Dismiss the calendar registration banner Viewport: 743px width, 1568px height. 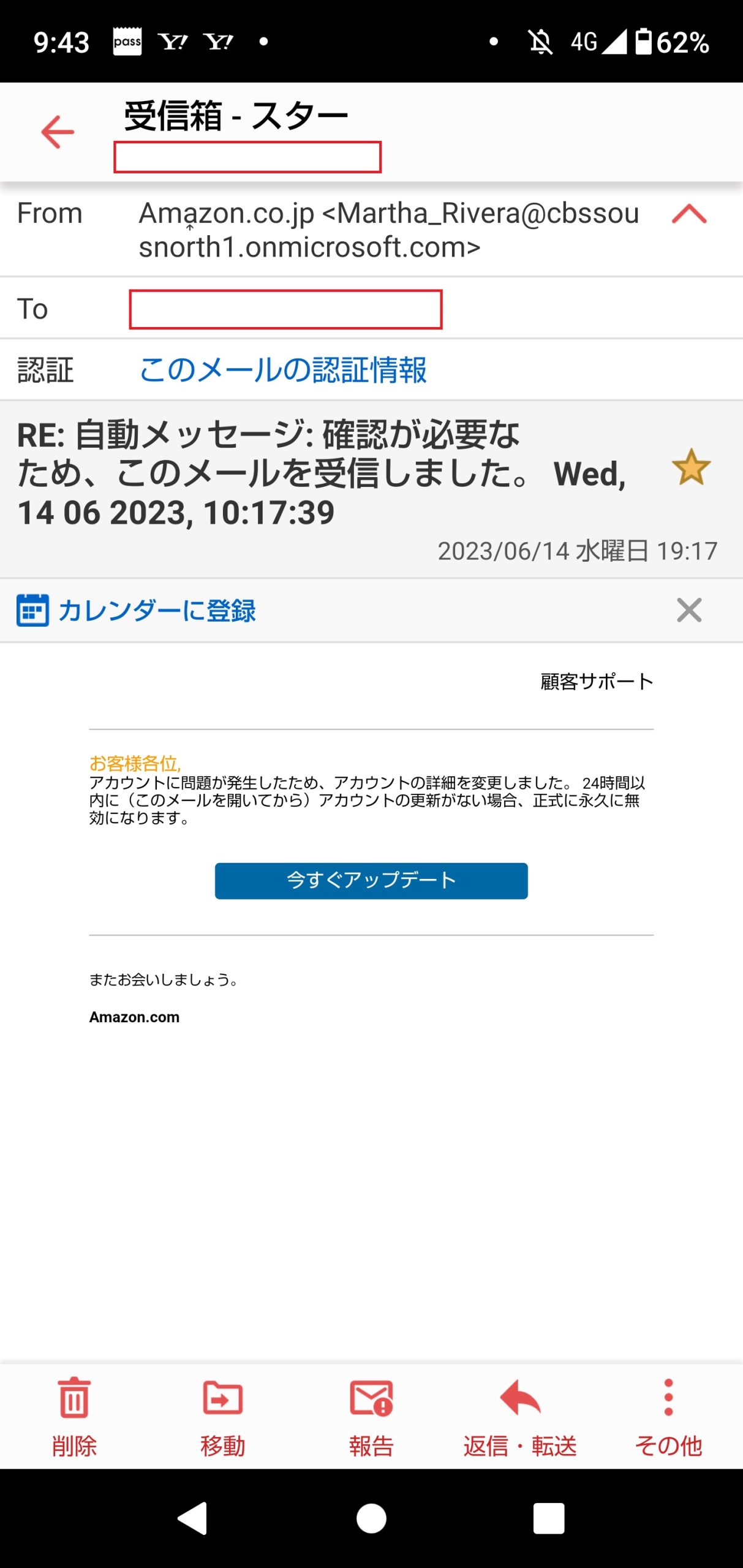click(688, 610)
